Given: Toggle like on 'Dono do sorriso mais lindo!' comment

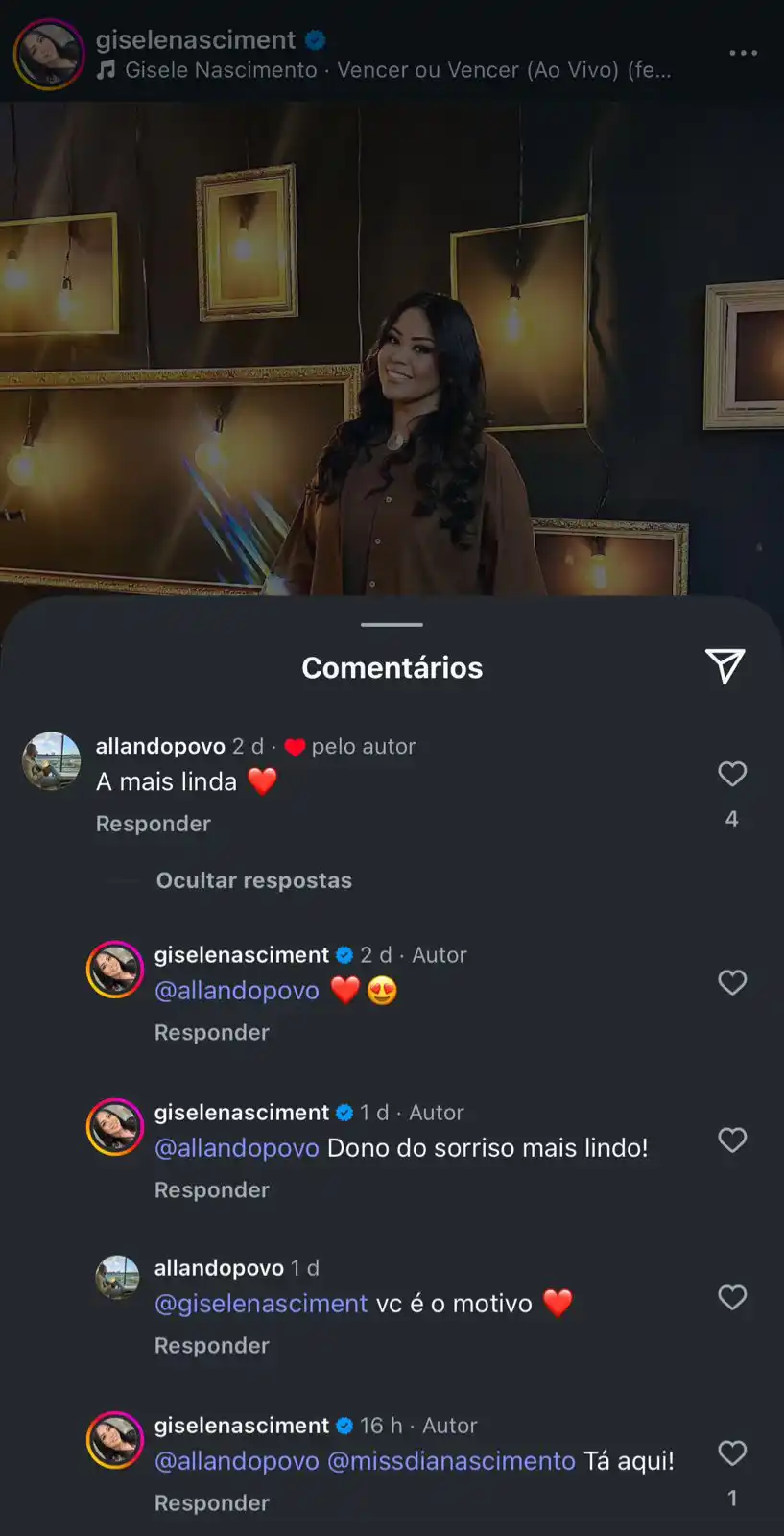Looking at the screenshot, I should pos(731,1140).
